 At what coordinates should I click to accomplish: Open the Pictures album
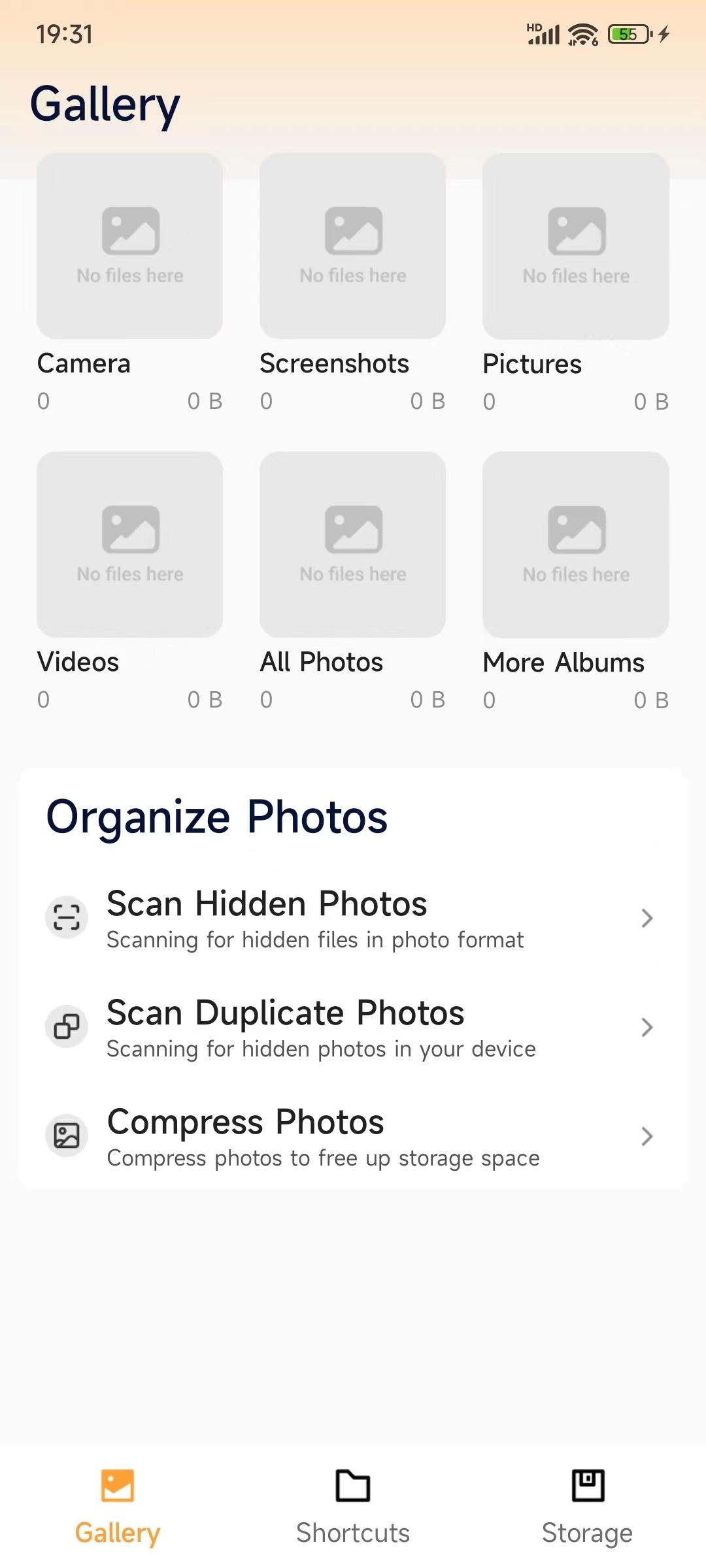576,246
